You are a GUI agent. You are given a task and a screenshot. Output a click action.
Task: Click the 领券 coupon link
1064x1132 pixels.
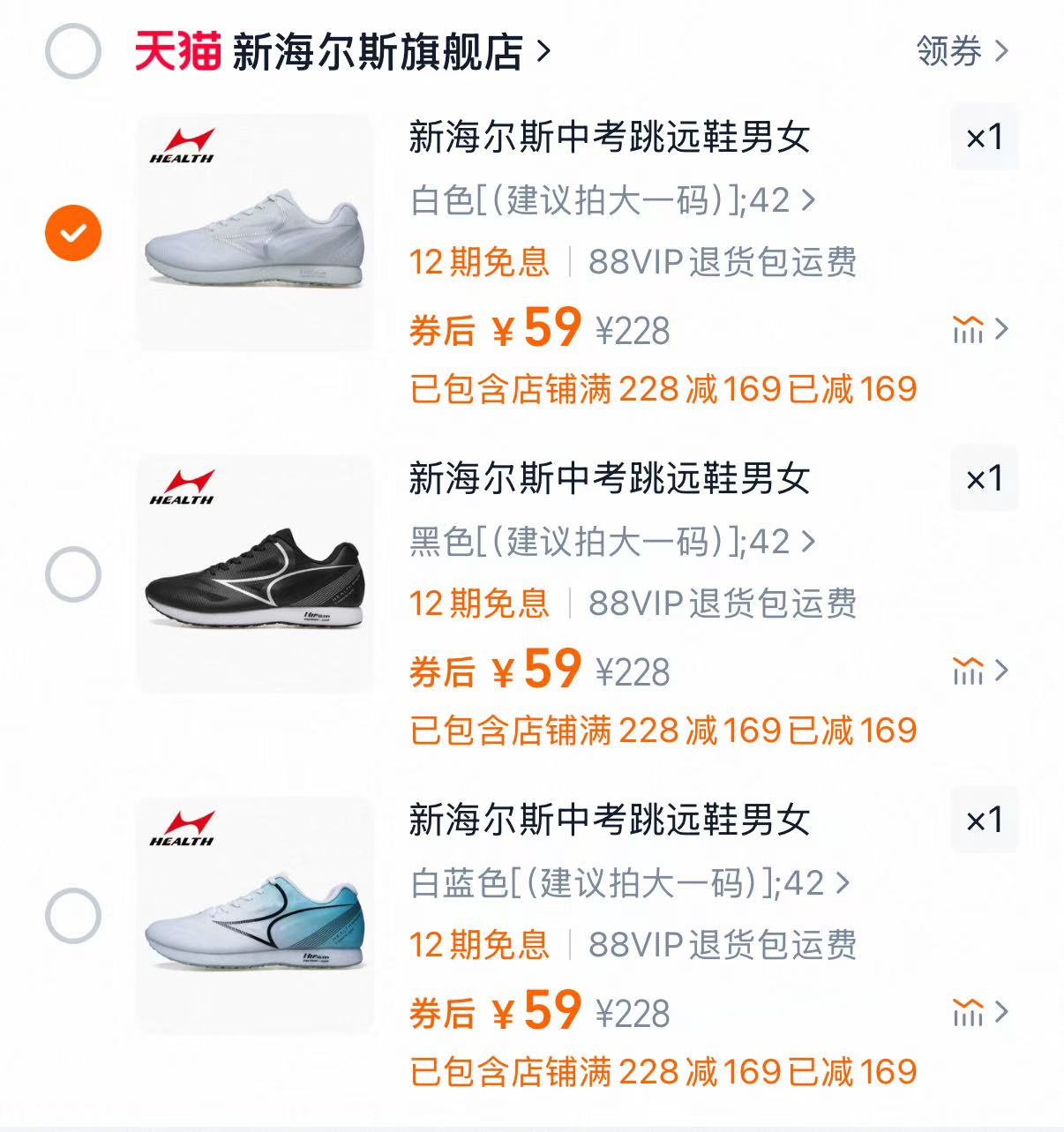coord(948,50)
